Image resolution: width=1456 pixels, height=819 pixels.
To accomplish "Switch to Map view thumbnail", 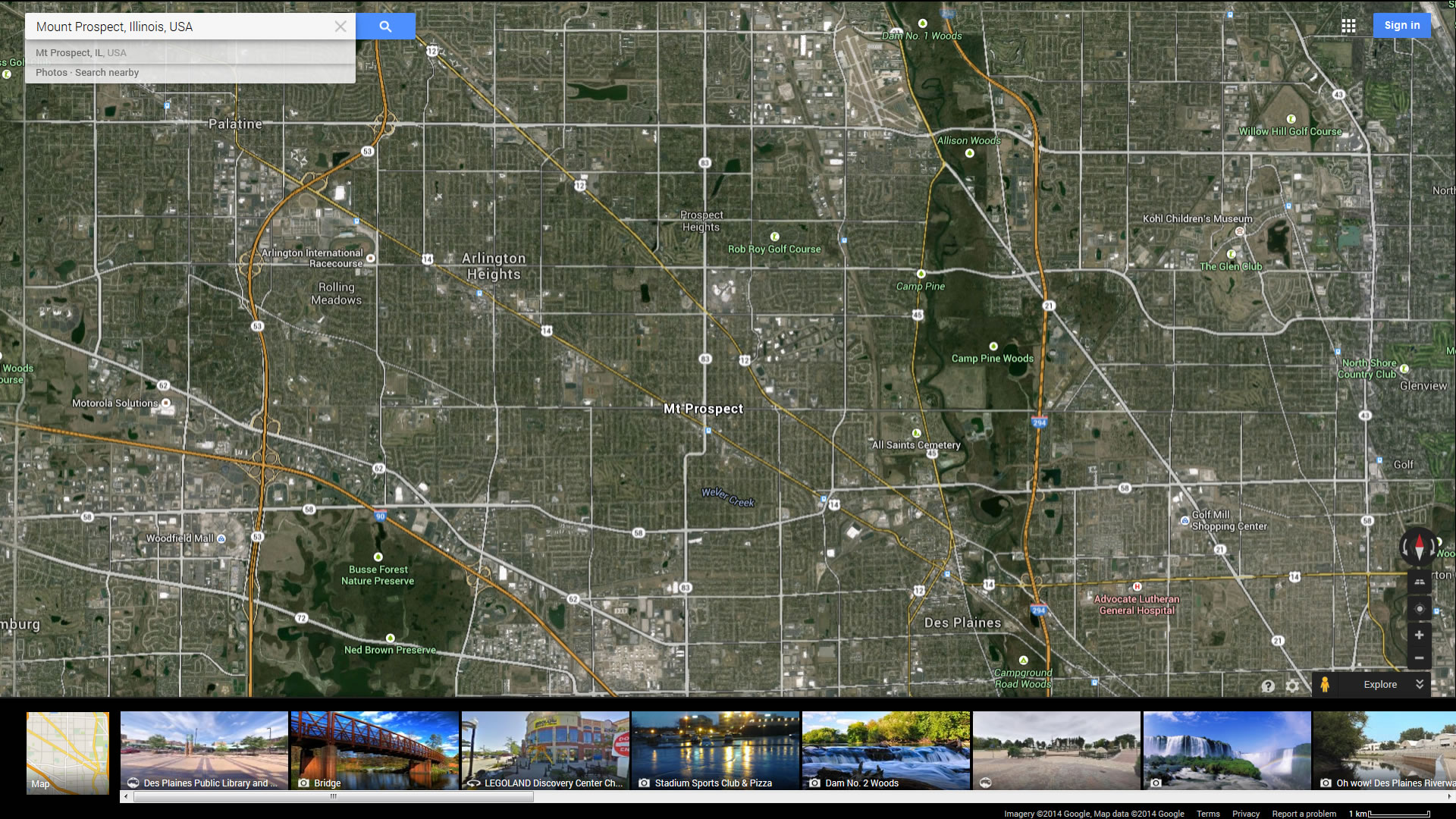I will pyautogui.click(x=67, y=752).
